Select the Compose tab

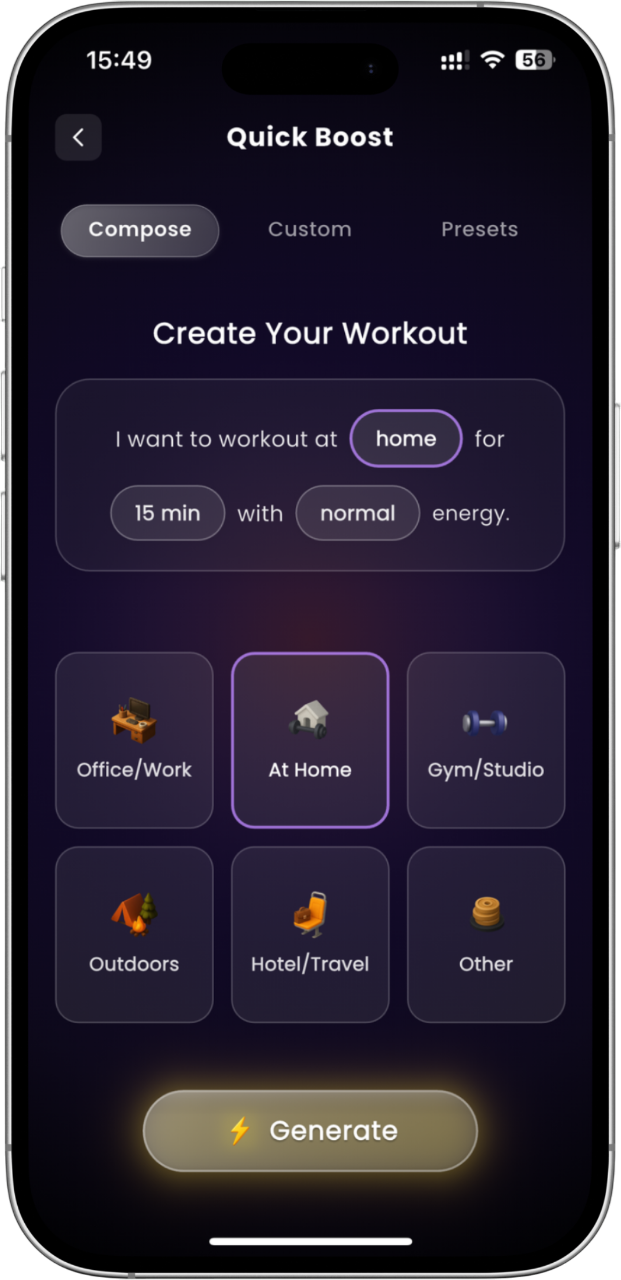point(140,230)
